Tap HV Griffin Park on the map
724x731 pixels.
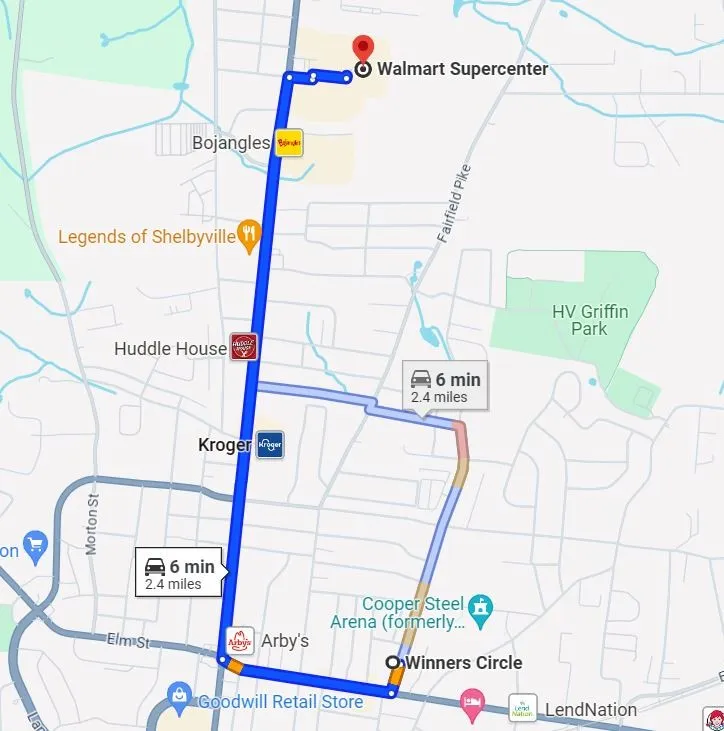click(590, 320)
